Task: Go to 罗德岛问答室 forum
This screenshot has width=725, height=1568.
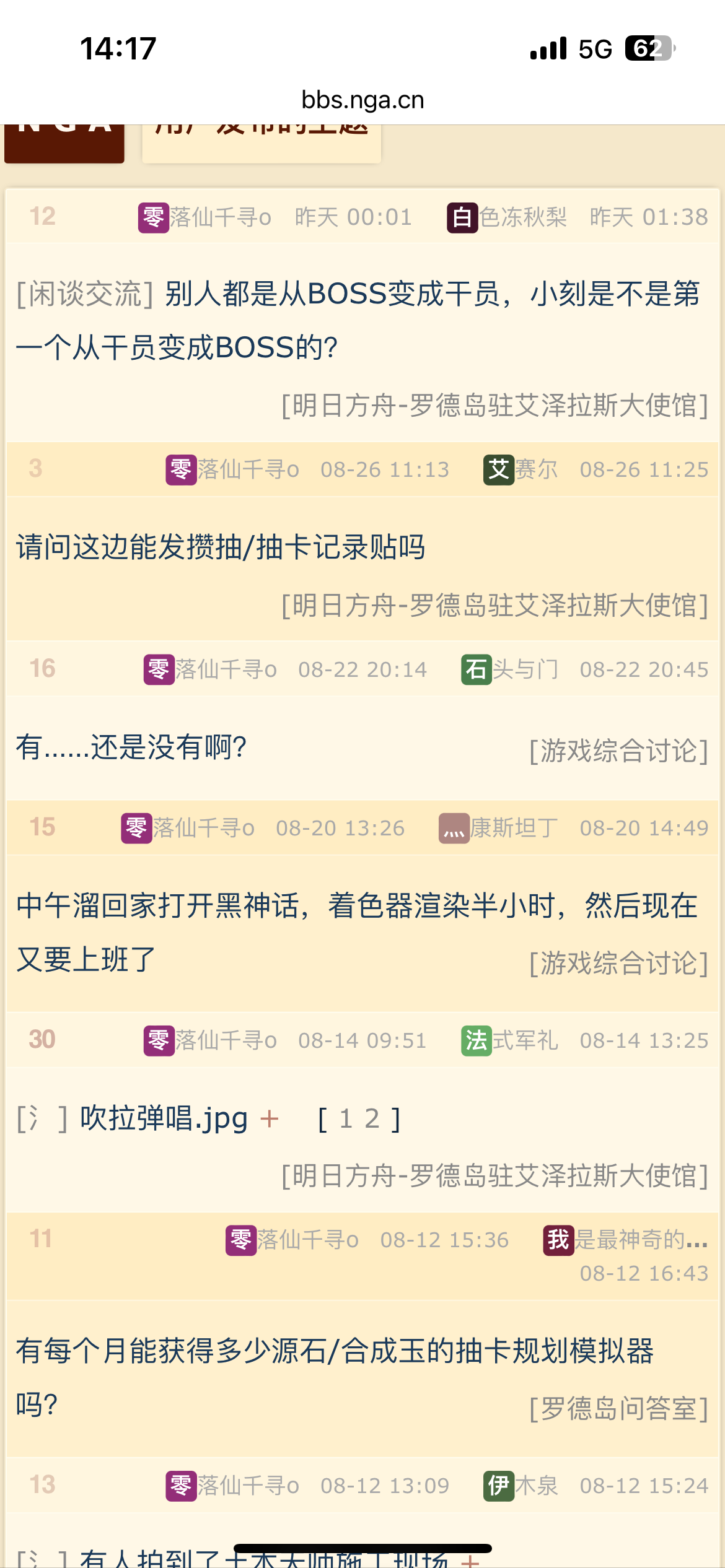Action: click(x=618, y=1409)
